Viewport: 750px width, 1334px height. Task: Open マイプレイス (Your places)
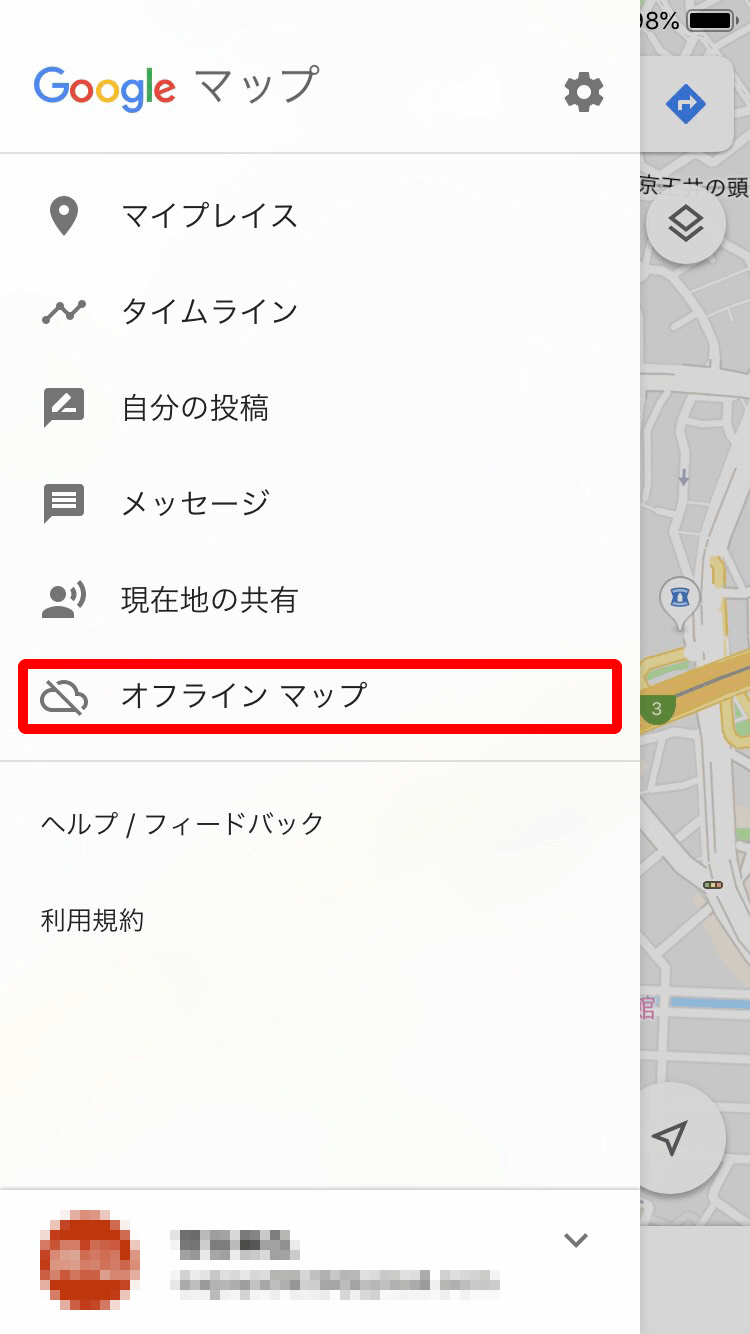click(209, 216)
